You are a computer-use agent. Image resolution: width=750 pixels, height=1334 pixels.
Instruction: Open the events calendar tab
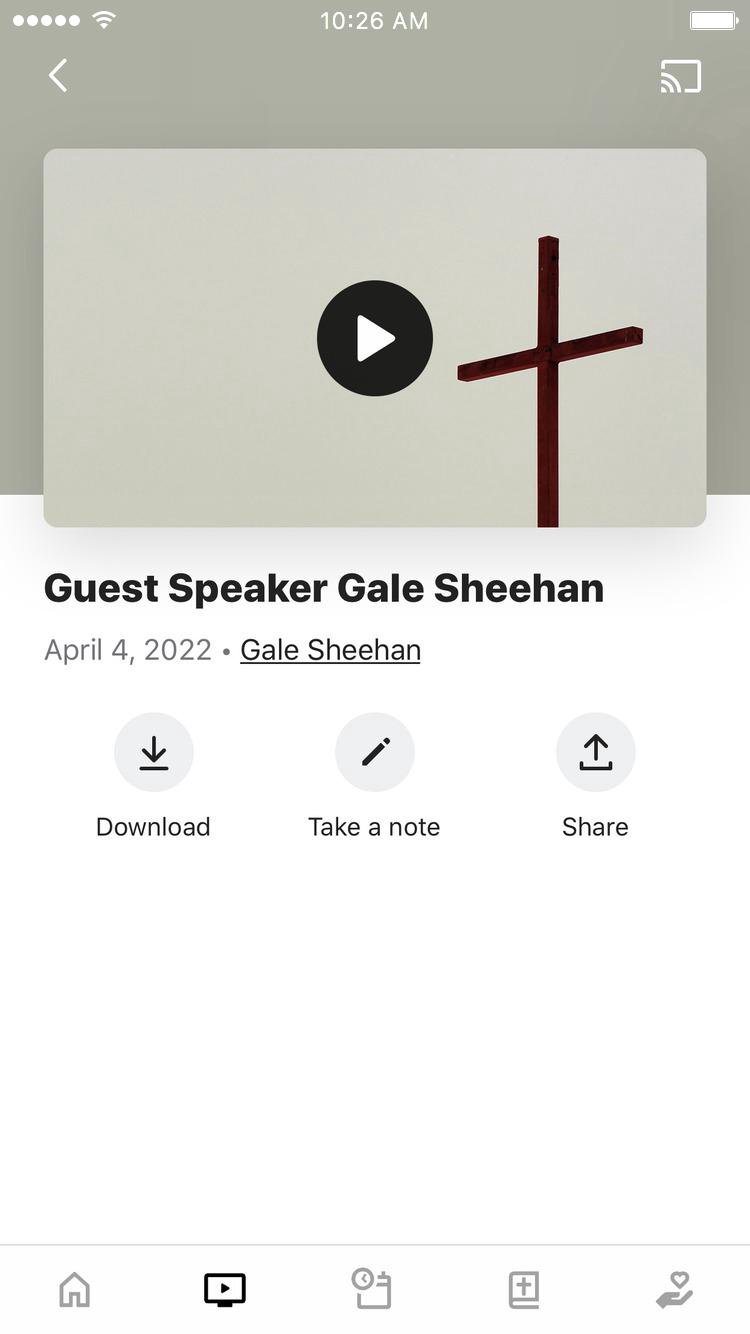coord(373,1289)
